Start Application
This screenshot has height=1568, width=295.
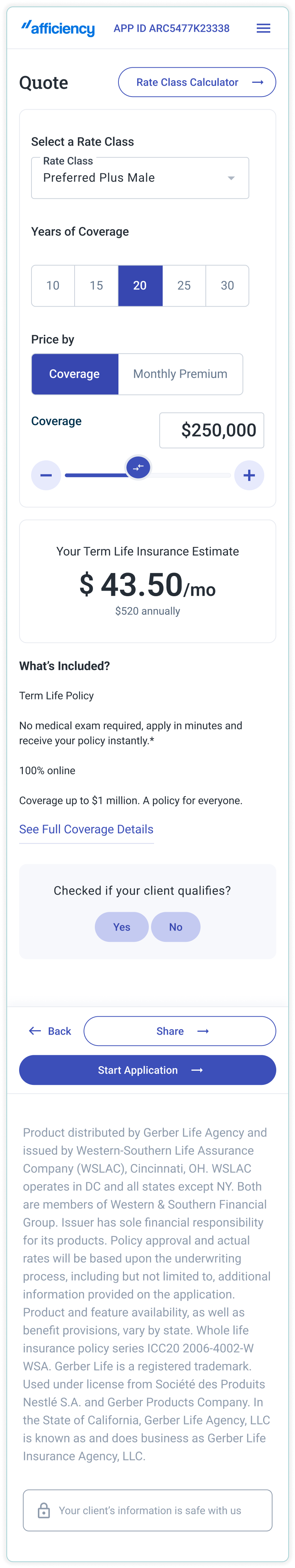(x=148, y=1070)
